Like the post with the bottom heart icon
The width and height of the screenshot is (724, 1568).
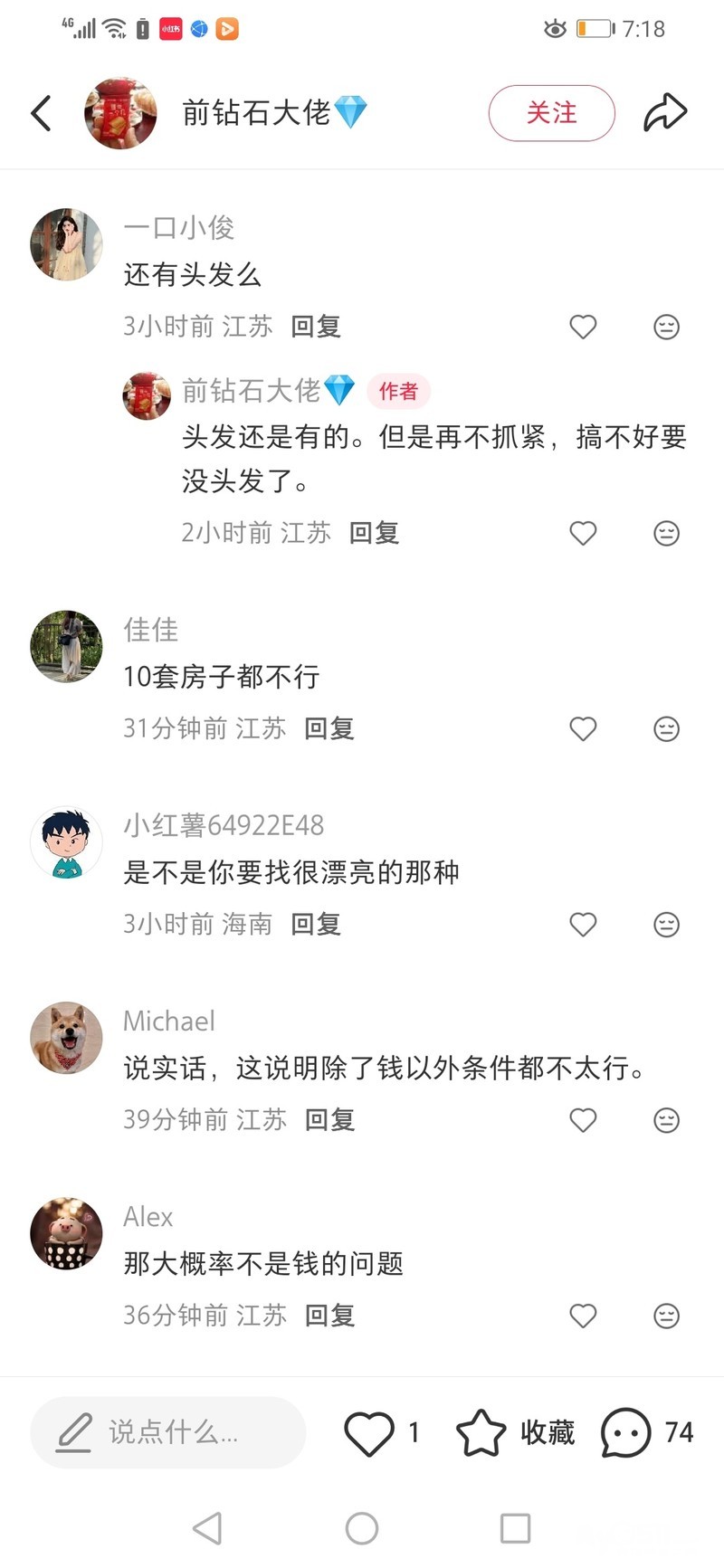369,1432
